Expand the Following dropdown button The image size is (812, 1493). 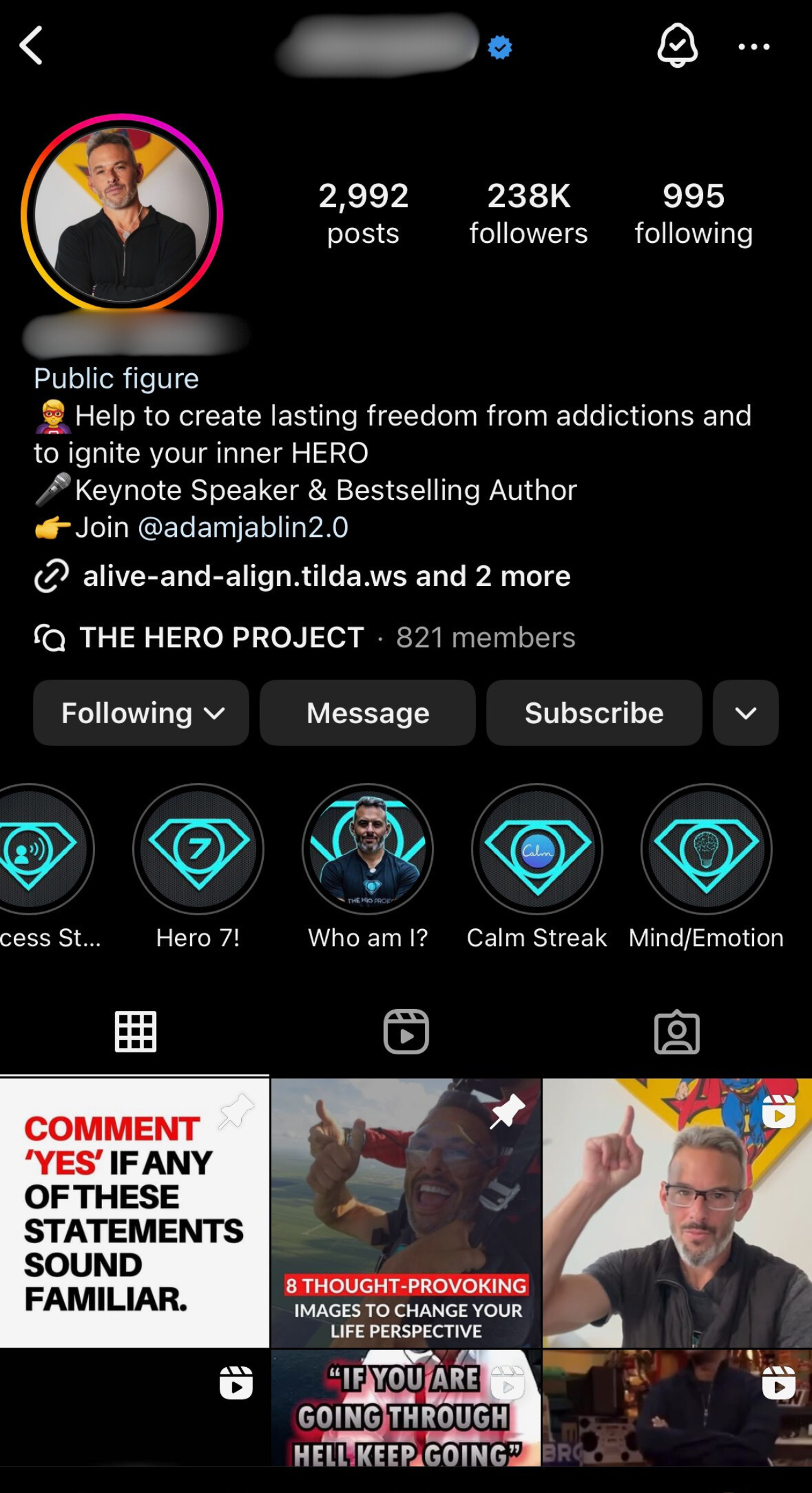[141, 713]
